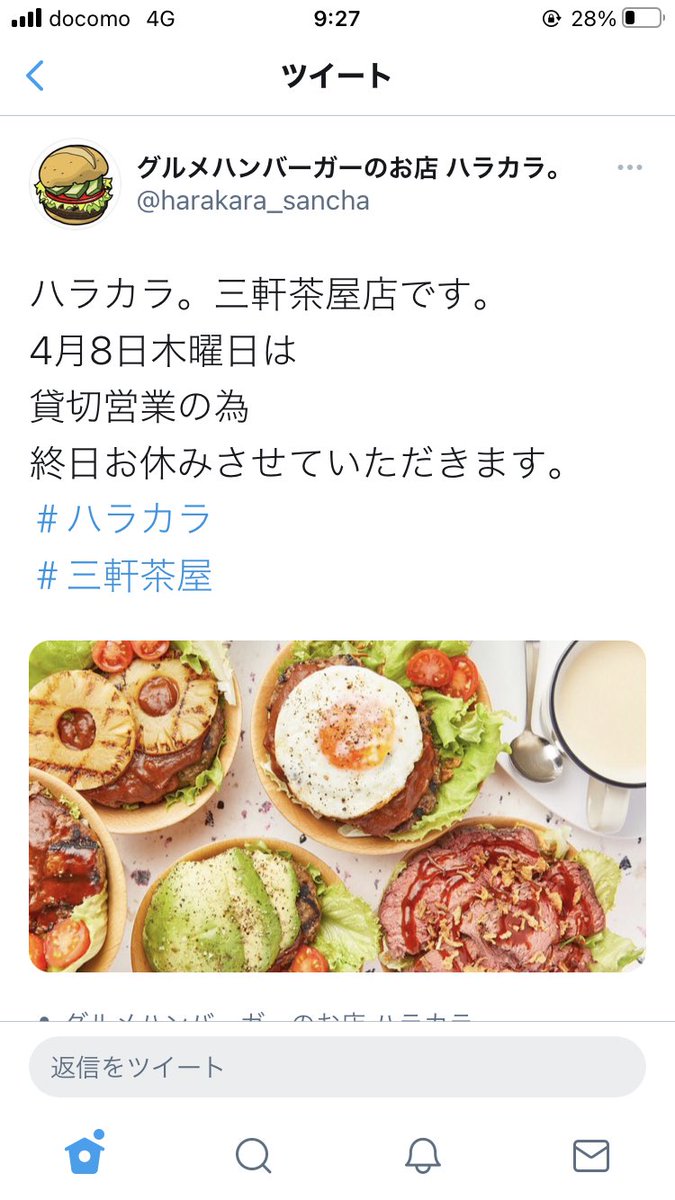View the burger photo full screen
The height and width of the screenshot is (1200, 675).
[x=337, y=806]
